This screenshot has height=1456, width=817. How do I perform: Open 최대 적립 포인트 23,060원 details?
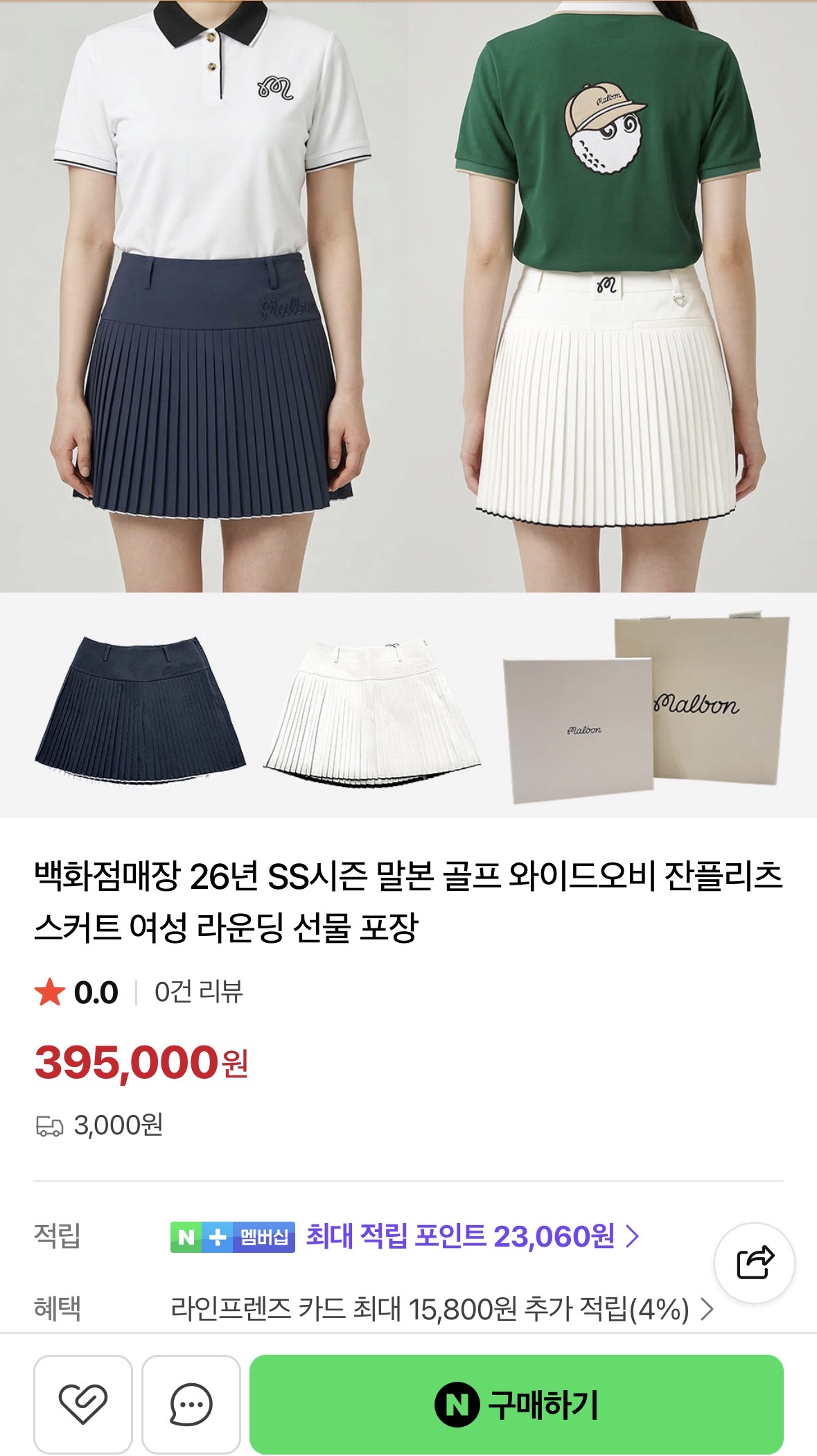[x=471, y=1236]
